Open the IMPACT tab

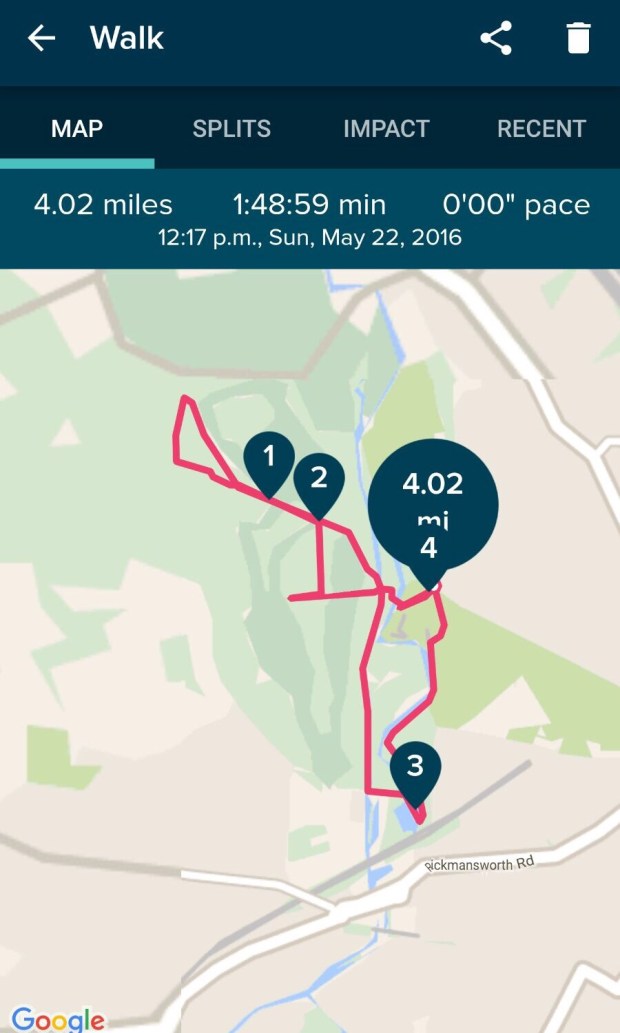(386, 129)
